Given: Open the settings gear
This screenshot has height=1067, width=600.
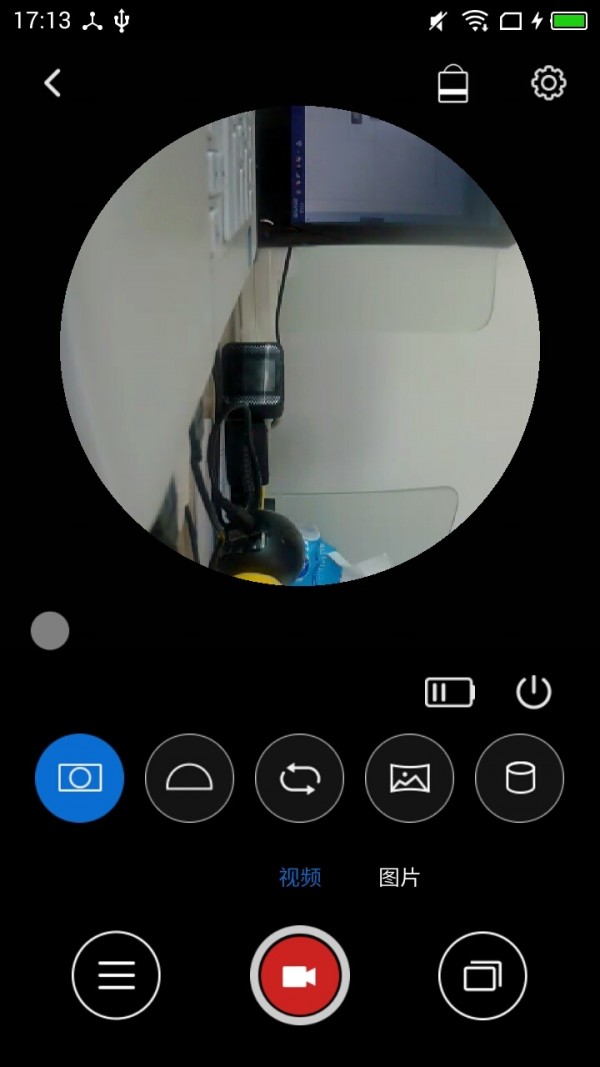Looking at the screenshot, I should point(548,83).
